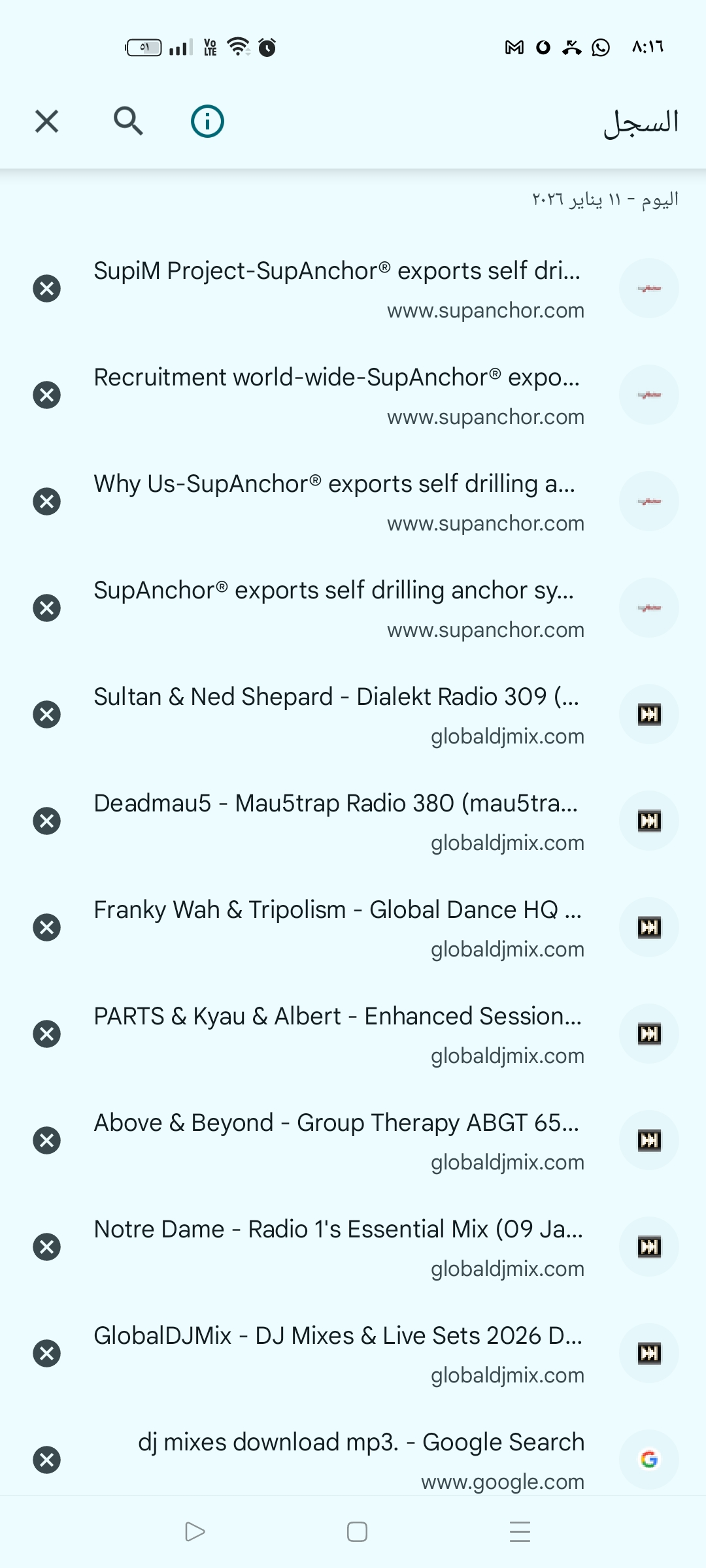Search browsing history
This screenshot has height=1568, width=706.
pyautogui.click(x=128, y=122)
